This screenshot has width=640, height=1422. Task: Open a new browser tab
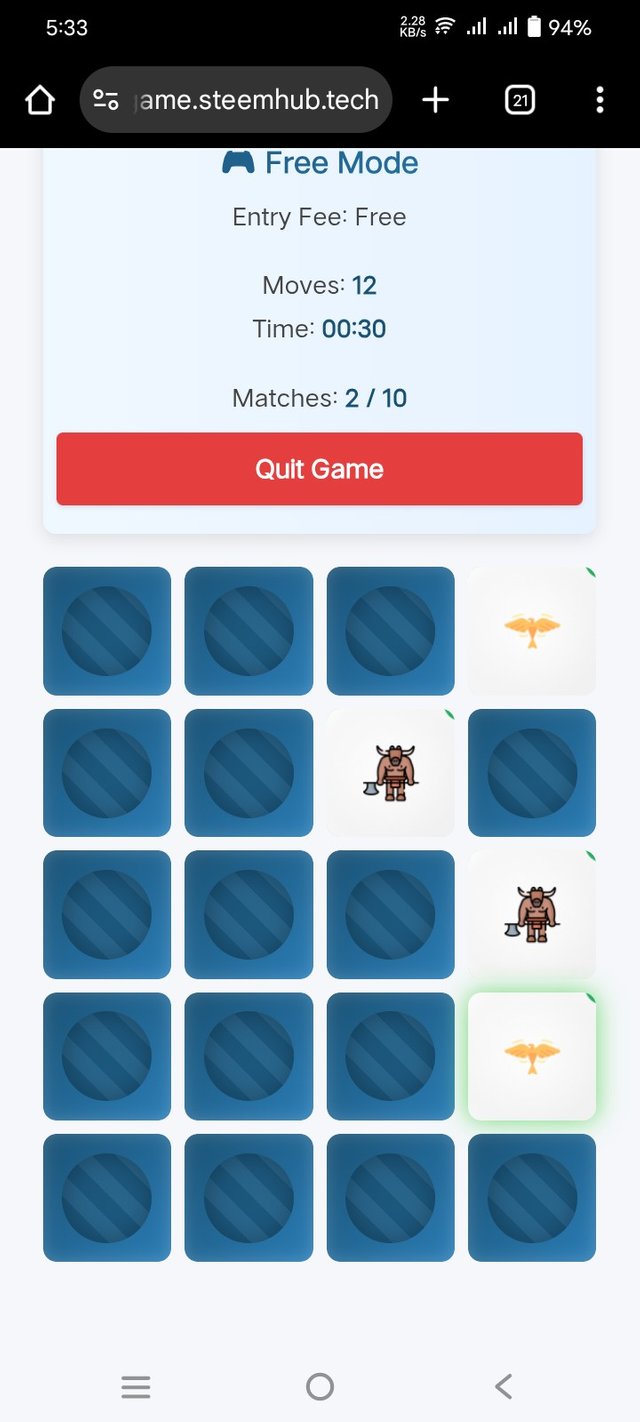[436, 100]
